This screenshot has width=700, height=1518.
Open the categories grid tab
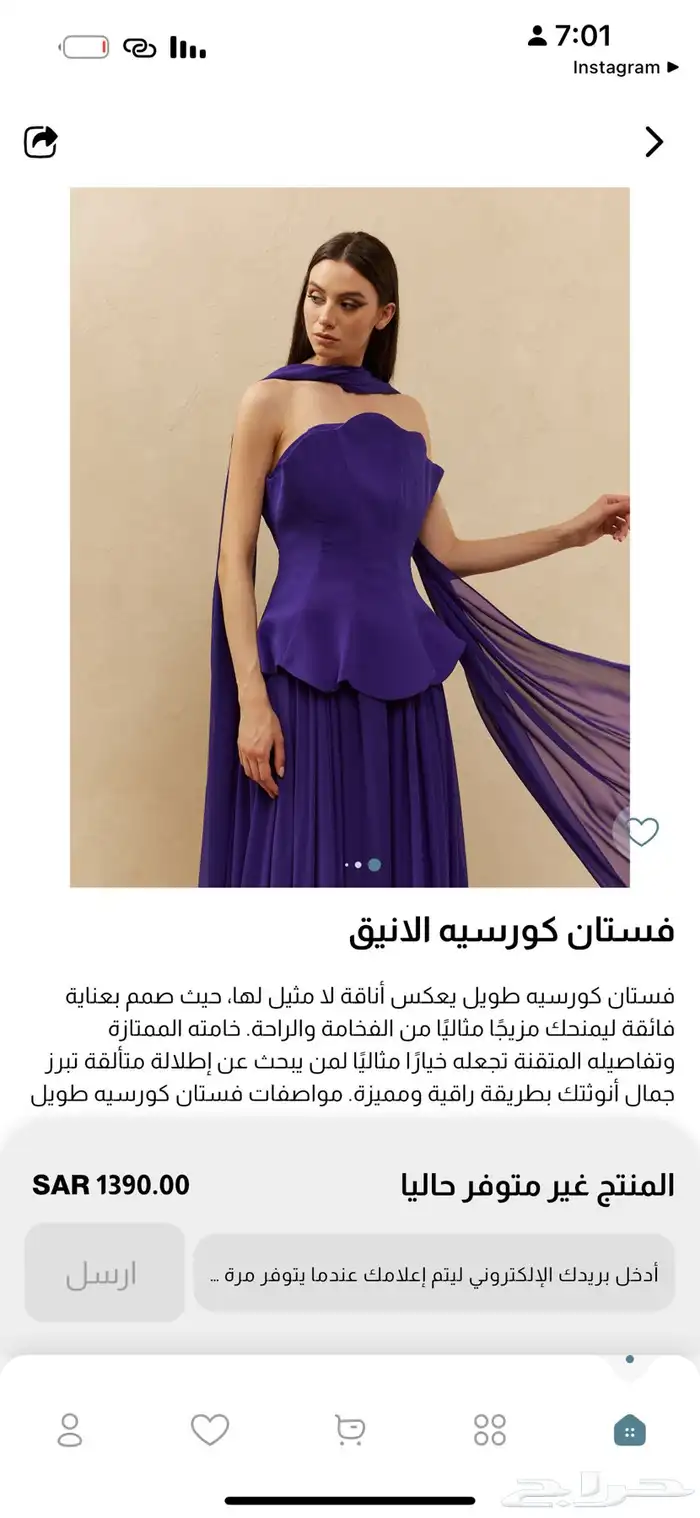pos(490,1430)
